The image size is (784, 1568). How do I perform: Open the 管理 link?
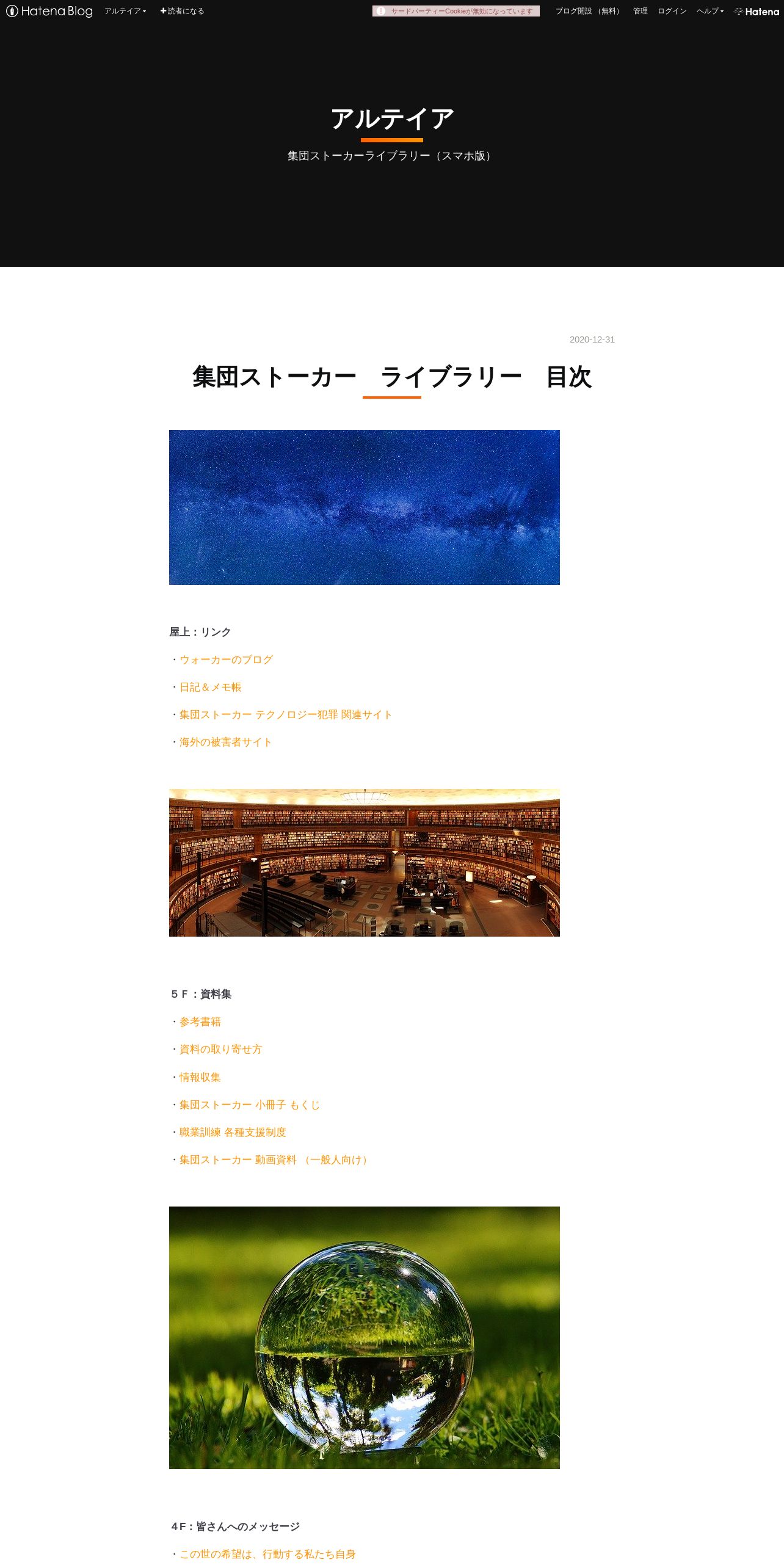pyautogui.click(x=640, y=11)
